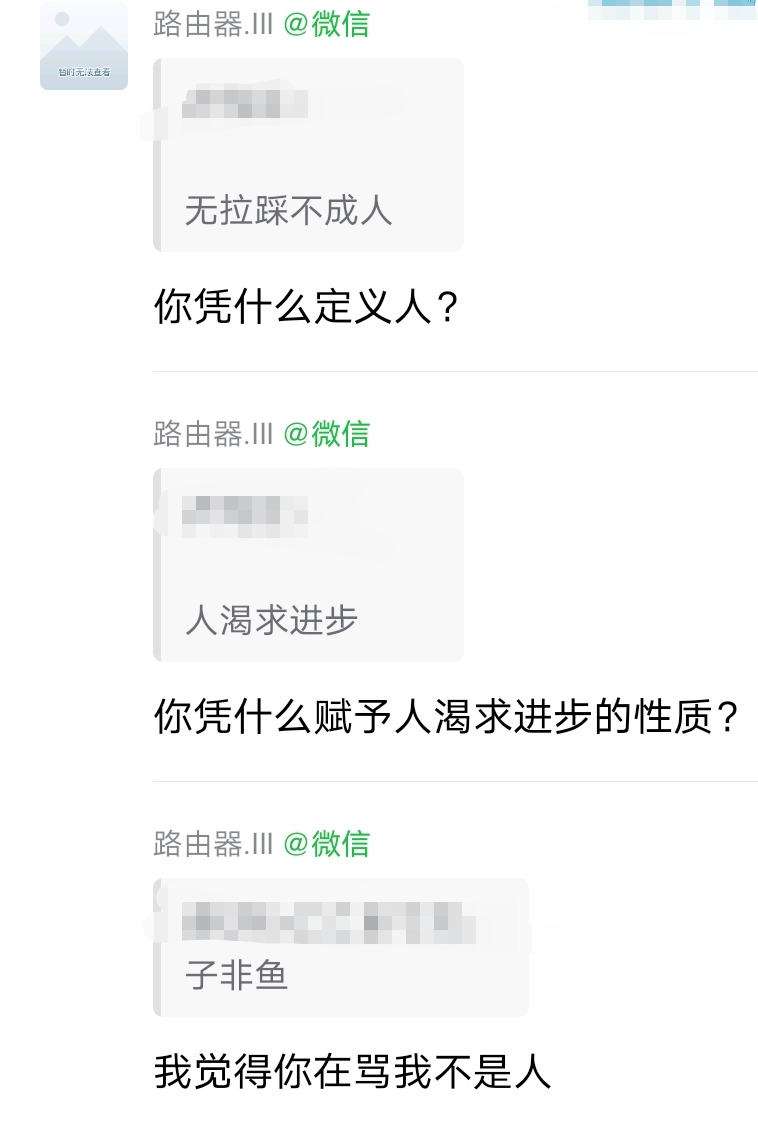Open quoted comment 人渴求进步
758x1131 pixels.
pos(308,565)
